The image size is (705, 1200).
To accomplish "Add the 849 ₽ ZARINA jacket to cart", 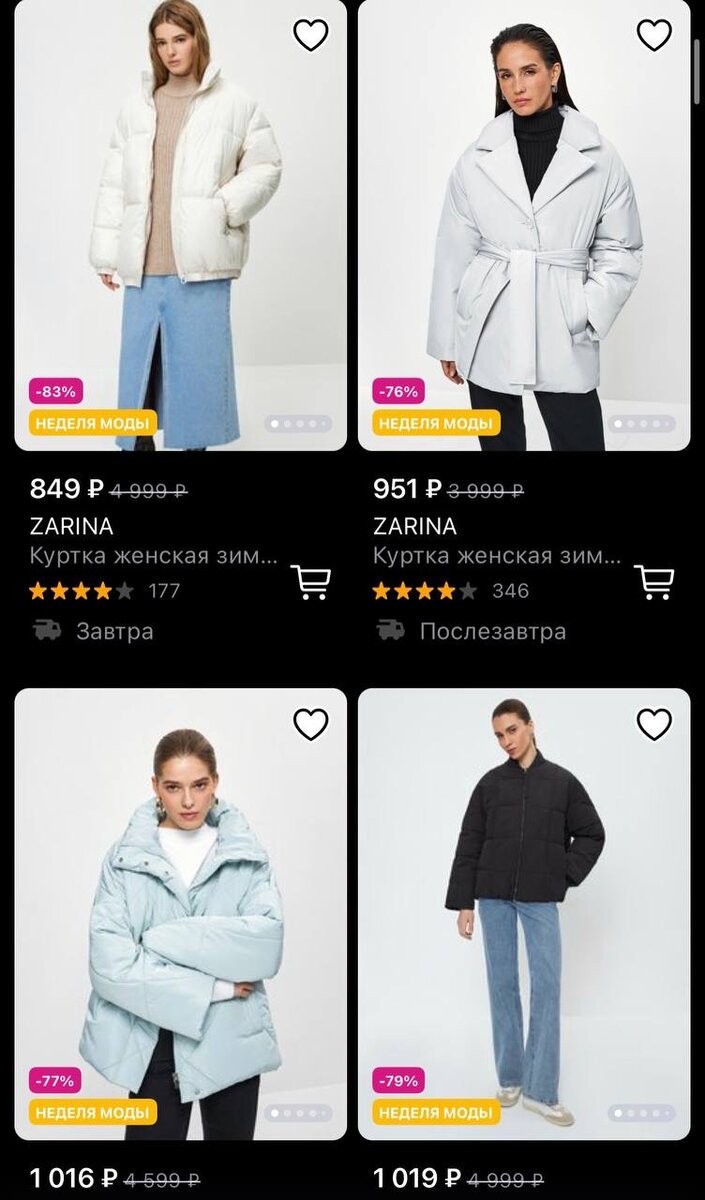I will tap(310, 582).
